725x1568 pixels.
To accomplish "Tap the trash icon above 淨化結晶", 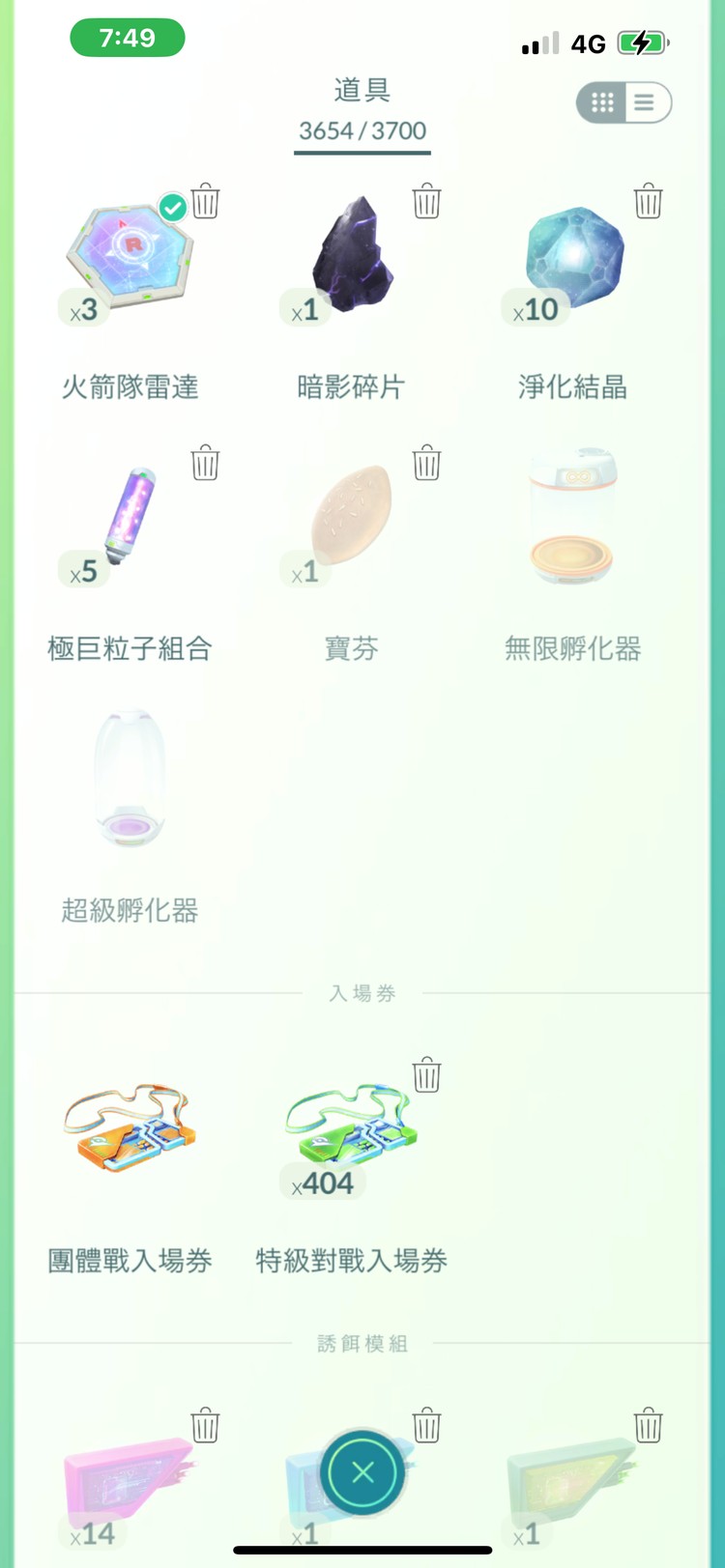I will point(649,202).
